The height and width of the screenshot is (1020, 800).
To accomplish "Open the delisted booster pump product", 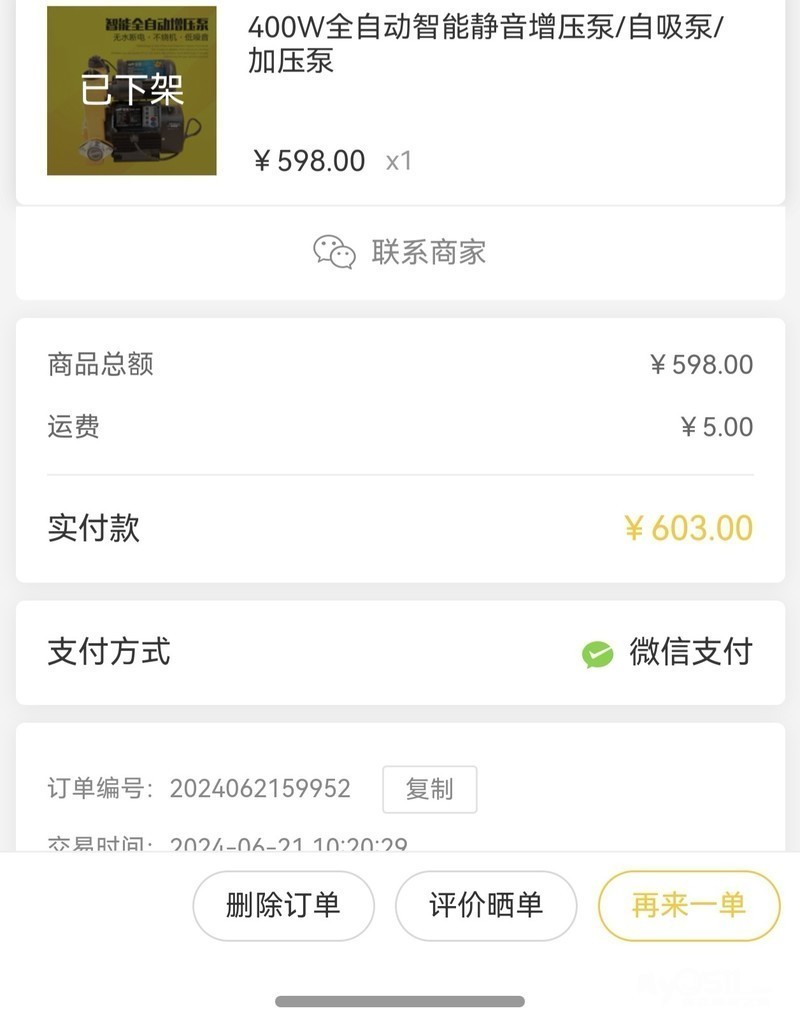I will (x=132, y=91).
